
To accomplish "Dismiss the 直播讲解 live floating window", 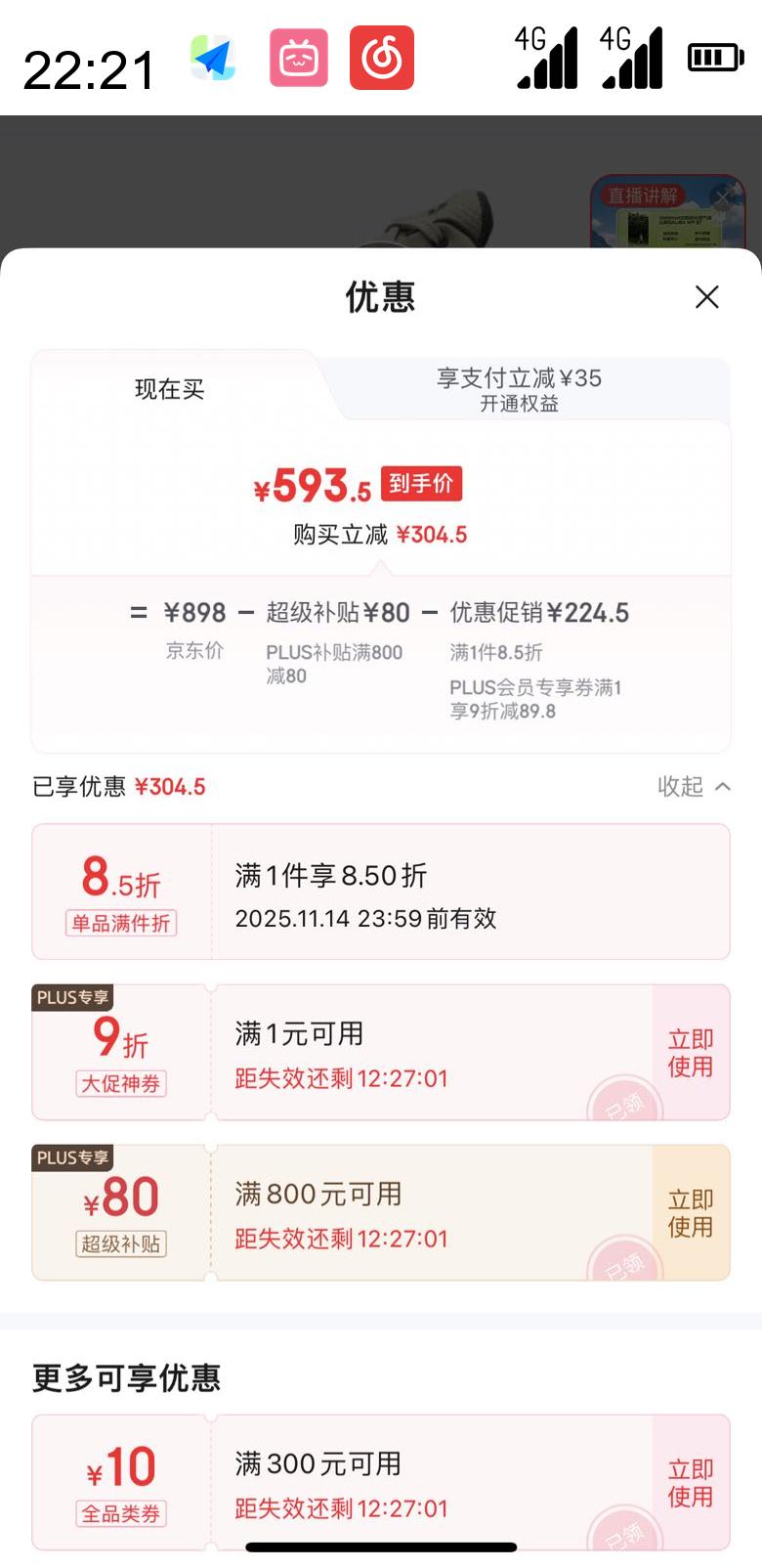I will click(x=724, y=196).
